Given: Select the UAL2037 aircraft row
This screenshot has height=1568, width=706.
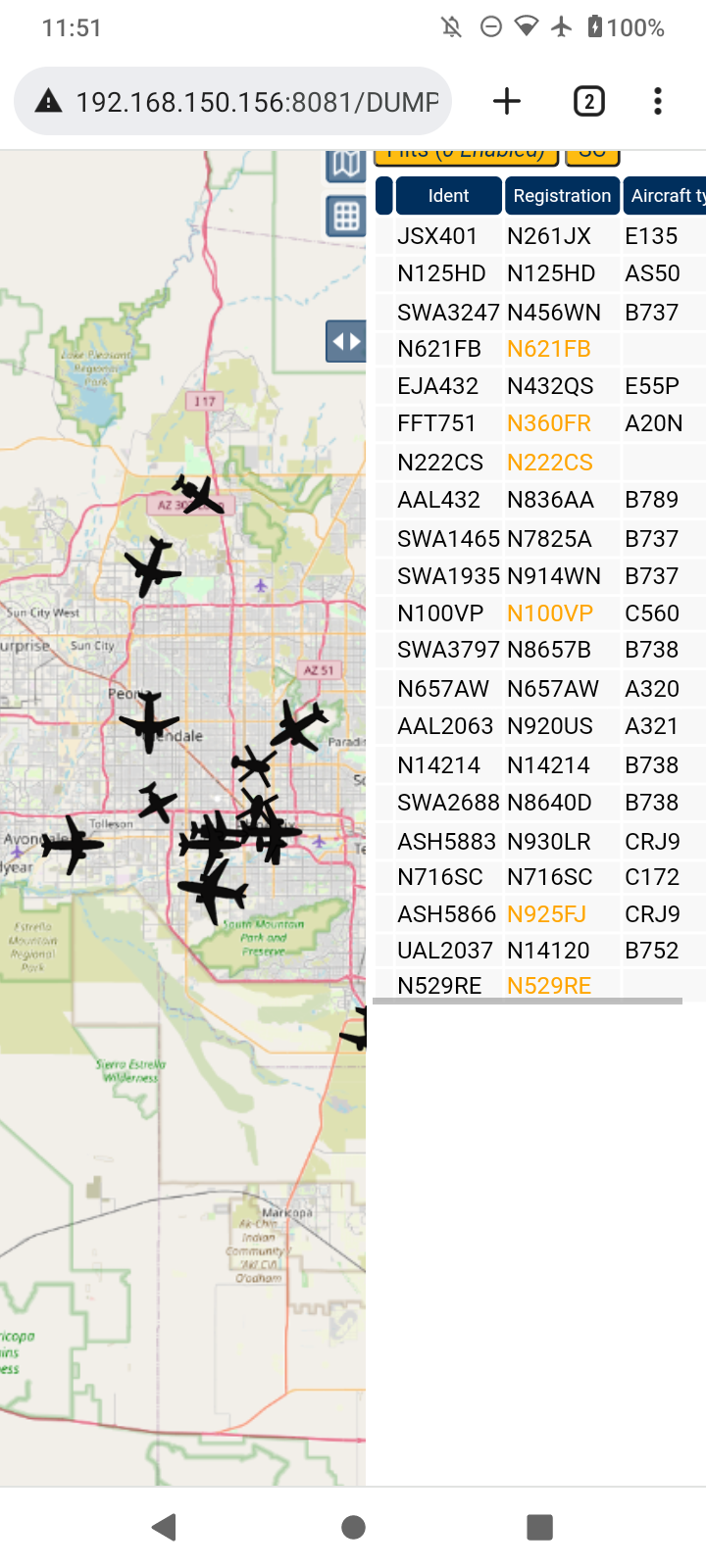Looking at the screenshot, I should tap(540, 951).
